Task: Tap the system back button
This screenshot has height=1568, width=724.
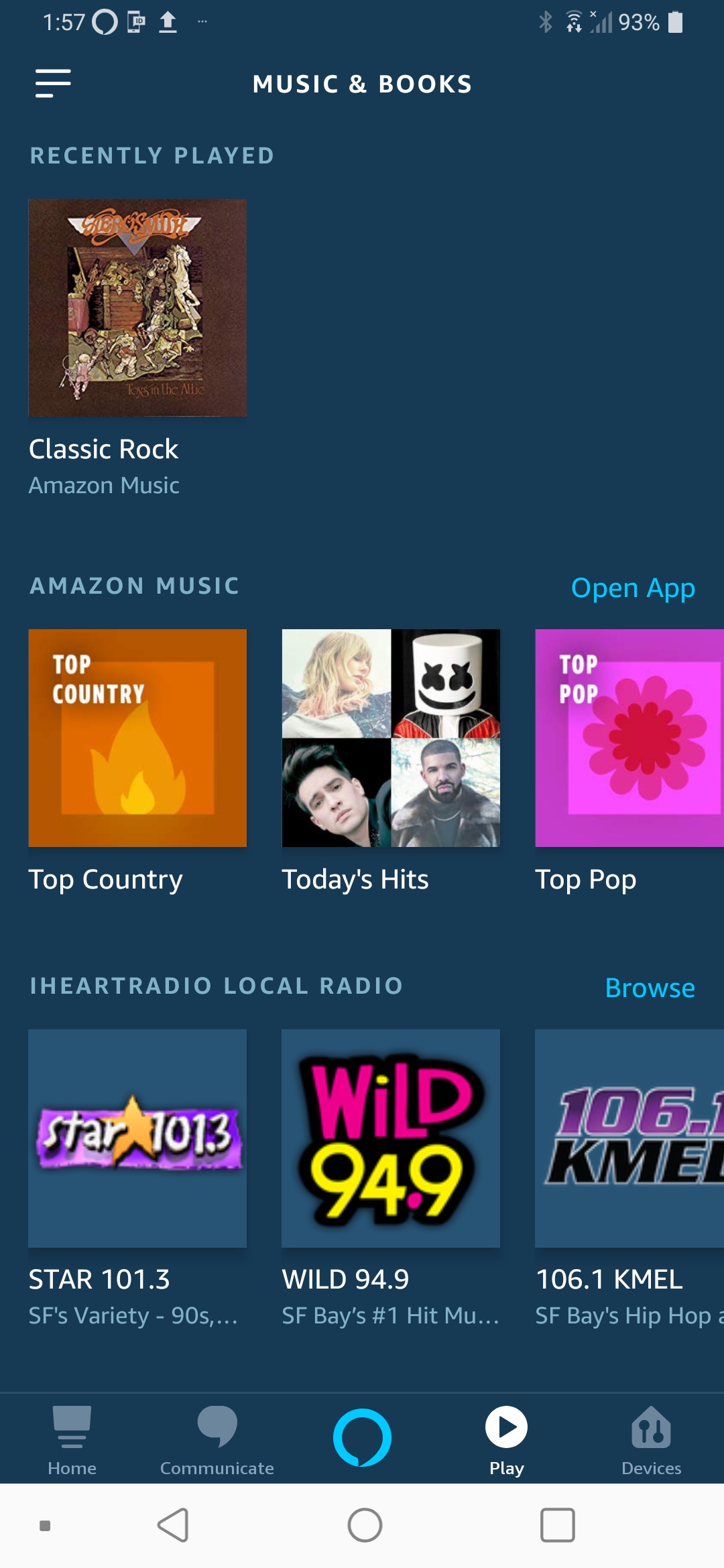Action: tap(173, 1525)
